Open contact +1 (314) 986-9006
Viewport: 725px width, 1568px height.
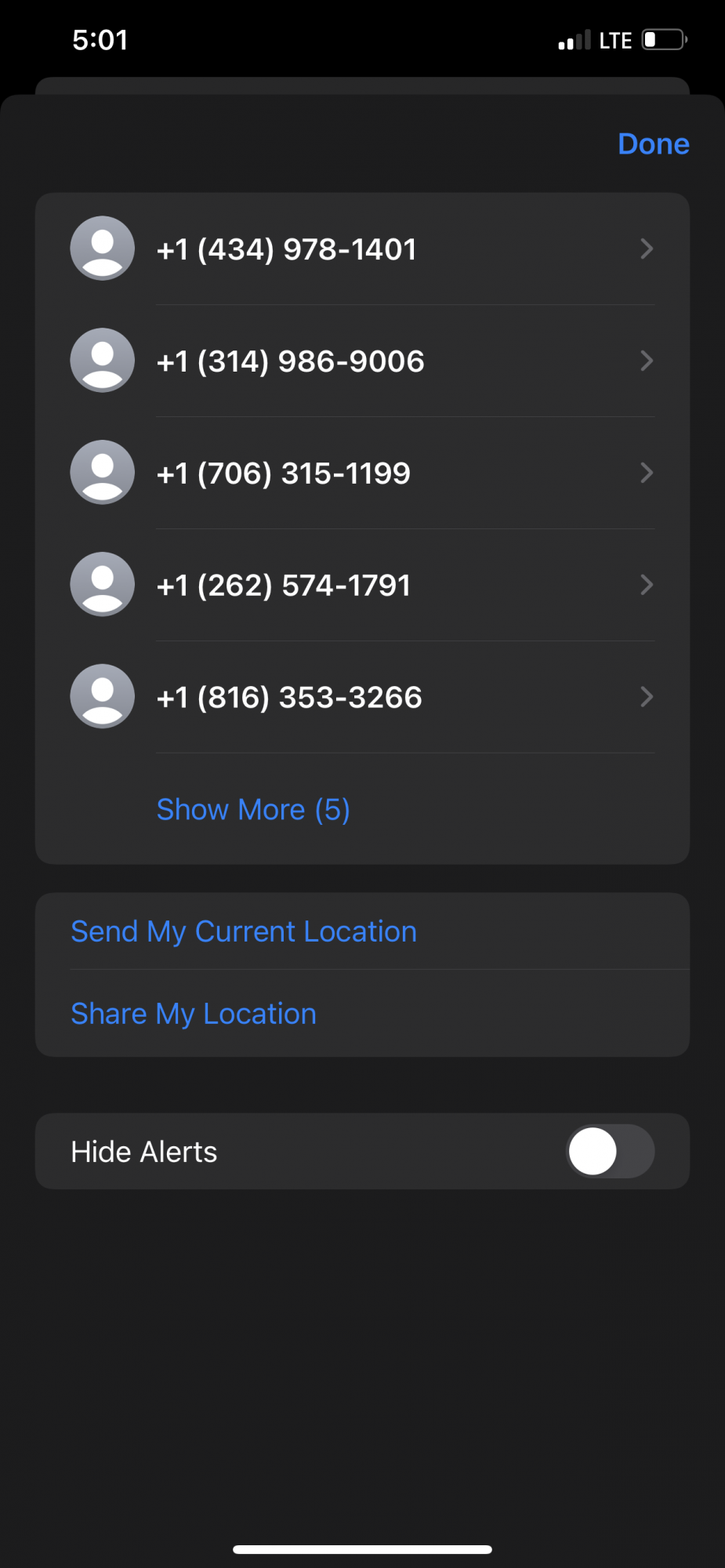pos(362,361)
